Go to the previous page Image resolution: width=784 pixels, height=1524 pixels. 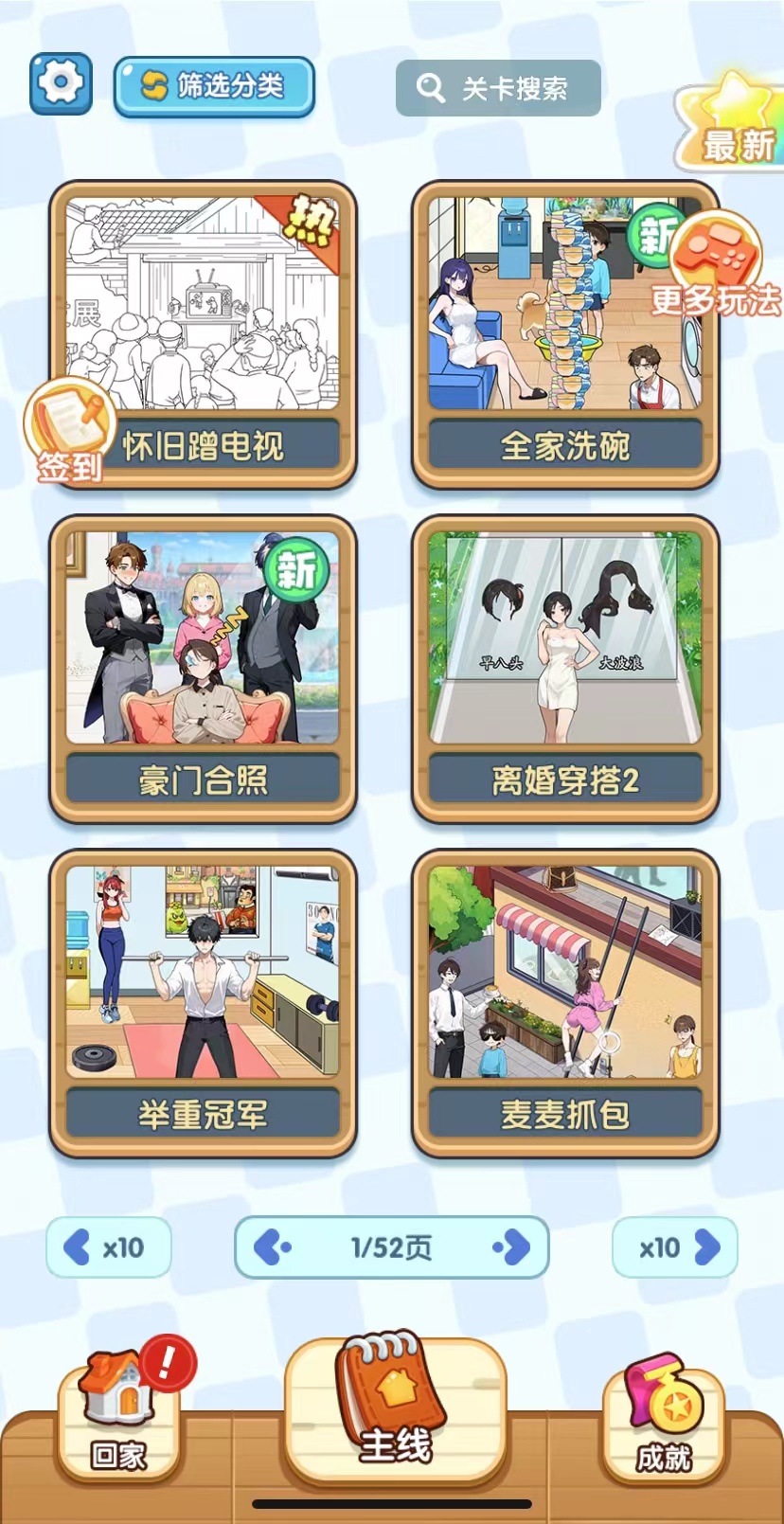click(273, 1247)
